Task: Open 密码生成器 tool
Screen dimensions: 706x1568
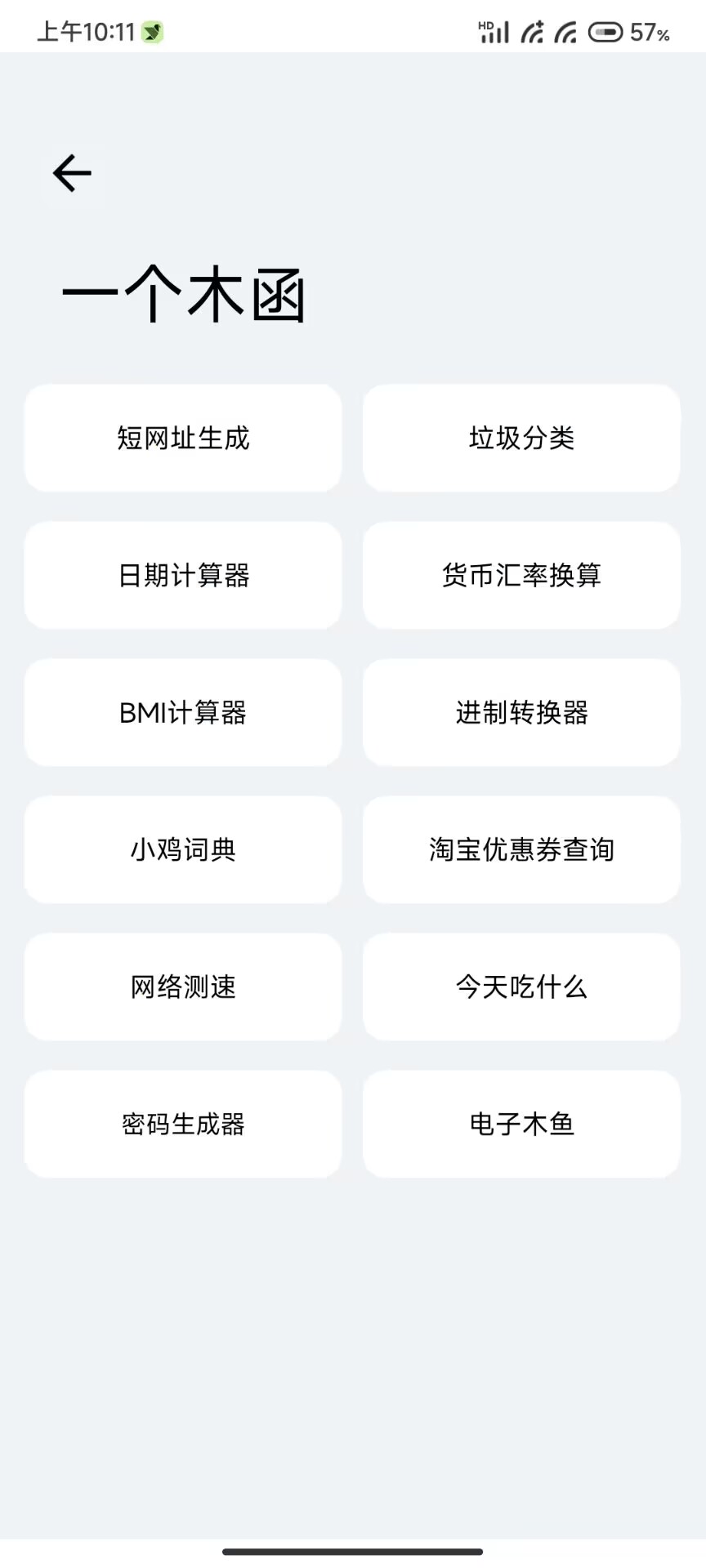Action: 183,1125
